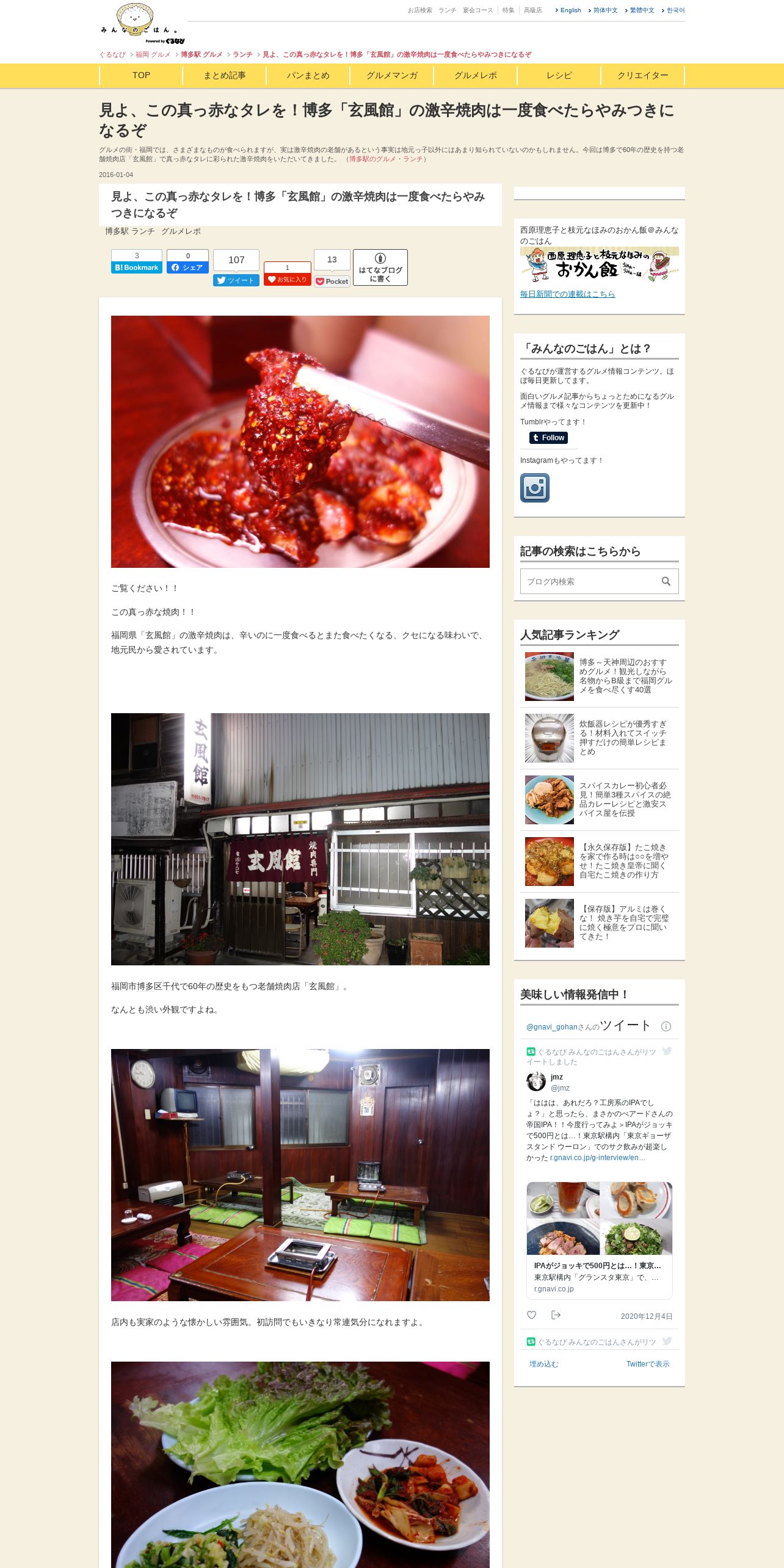Tweet this article with the ツイート button
The height and width of the screenshot is (1568, 784).
pos(236,280)
